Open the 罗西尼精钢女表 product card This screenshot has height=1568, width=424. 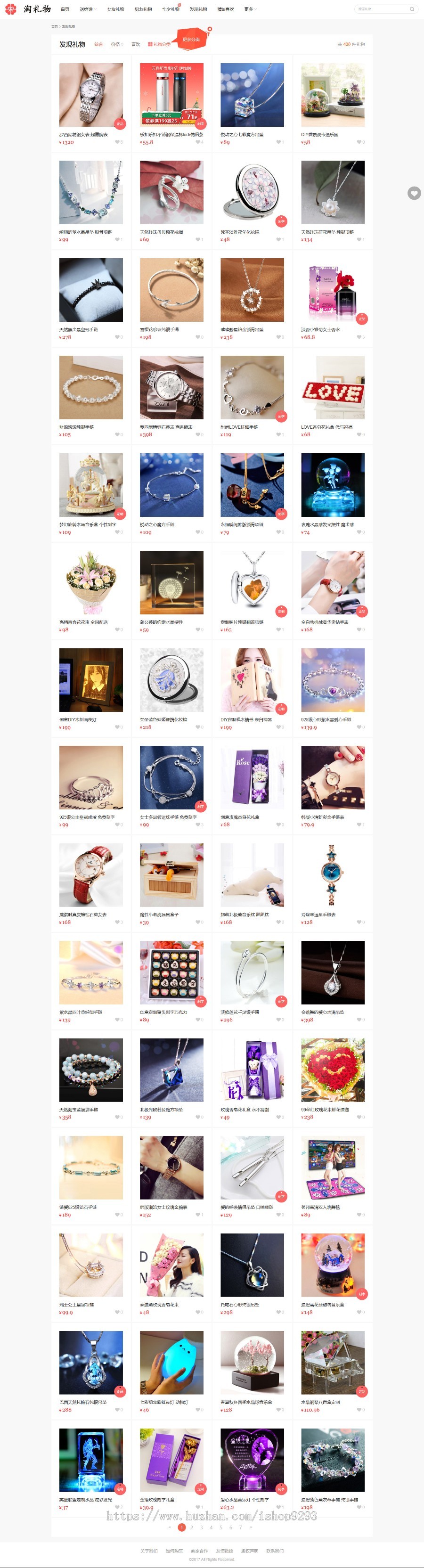[90, 95]
